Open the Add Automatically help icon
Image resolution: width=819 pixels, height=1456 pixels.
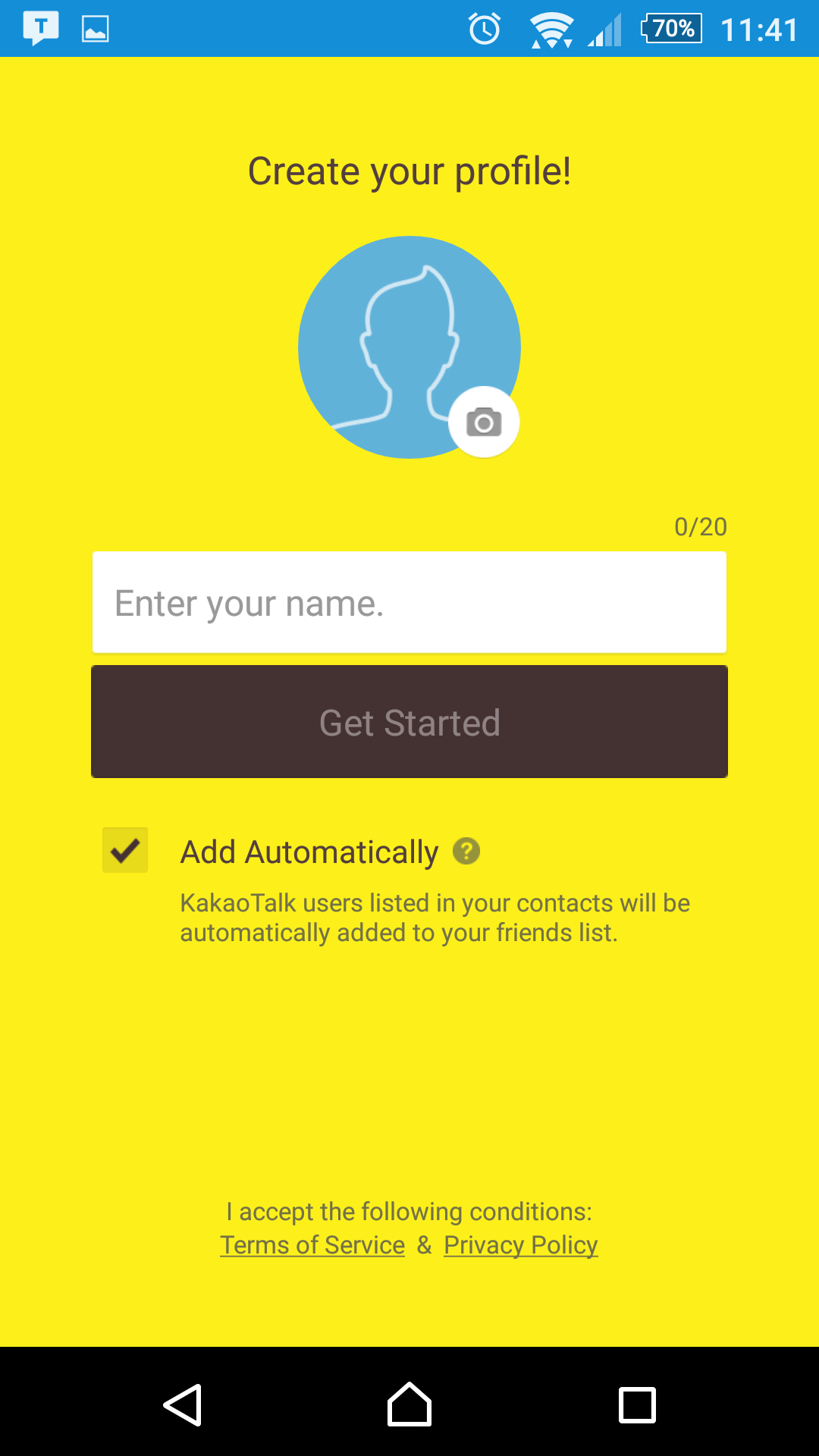pos(466,851)
